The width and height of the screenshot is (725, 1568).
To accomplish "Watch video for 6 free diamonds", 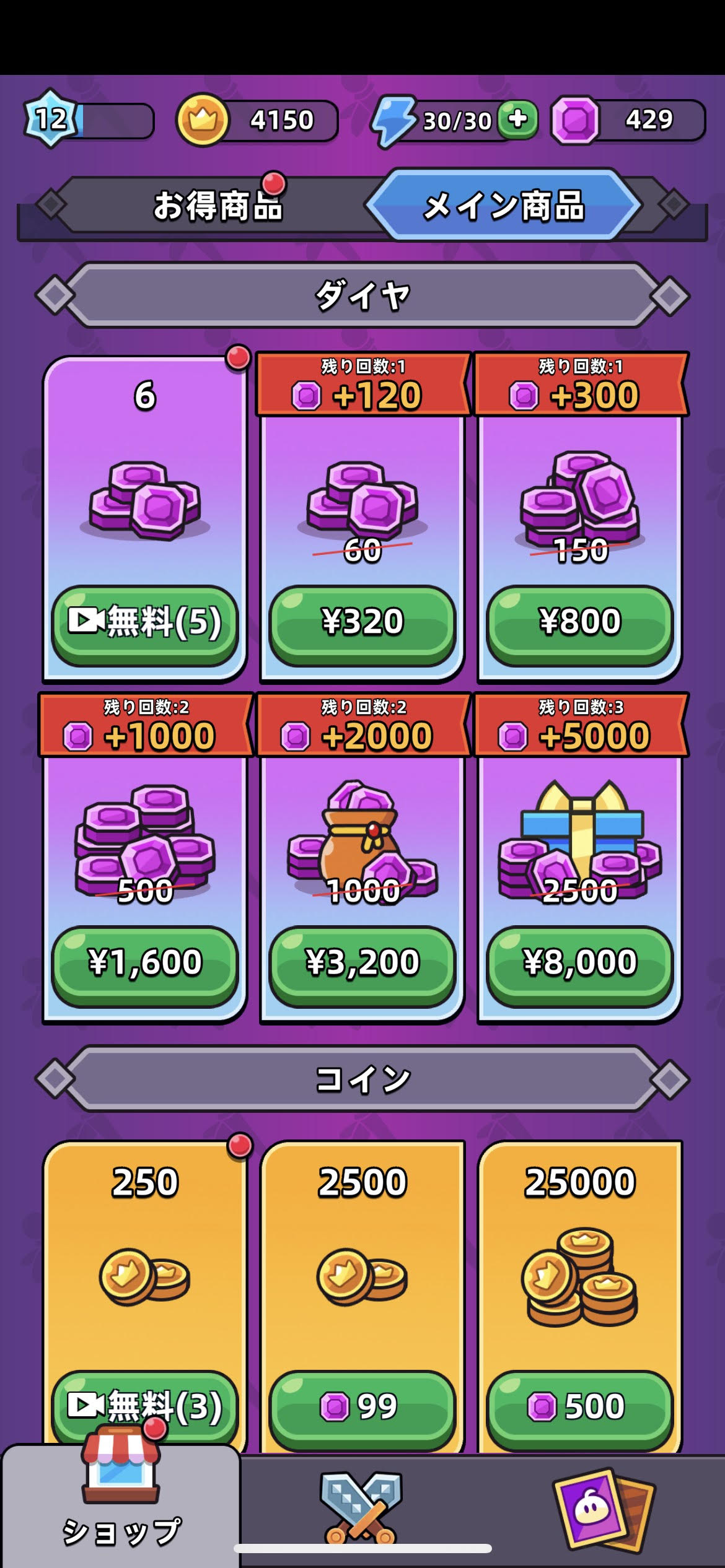I will pos(145,622).
